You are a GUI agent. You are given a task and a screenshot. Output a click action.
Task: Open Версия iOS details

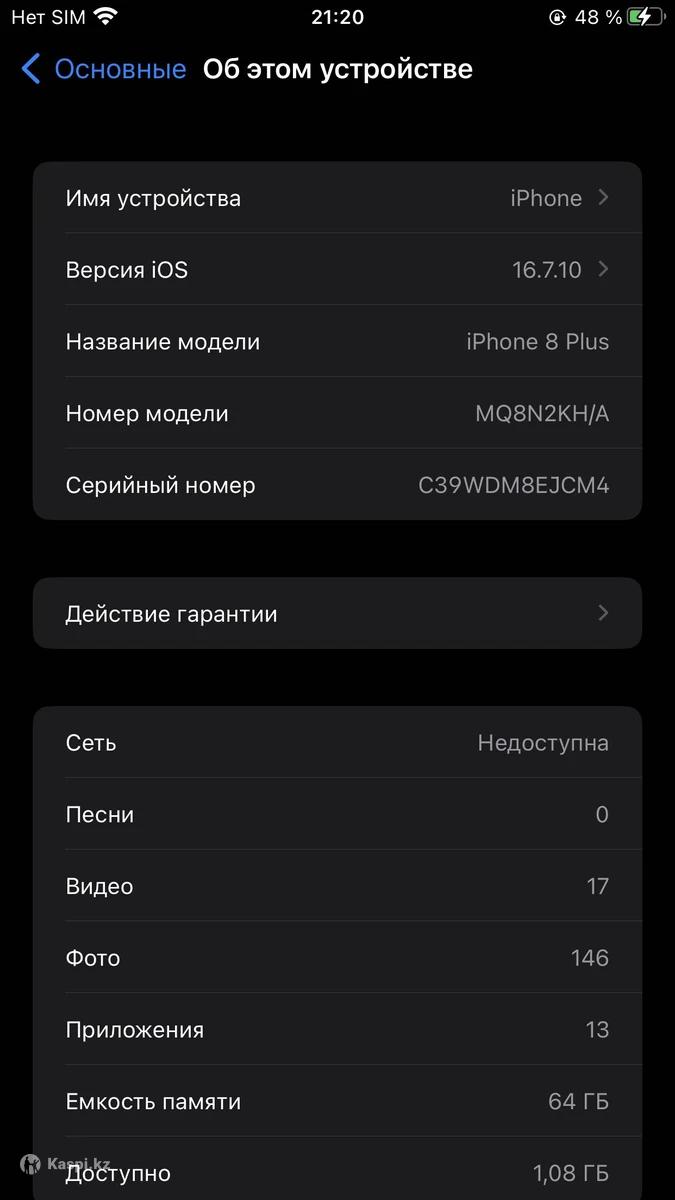[337, 270]
